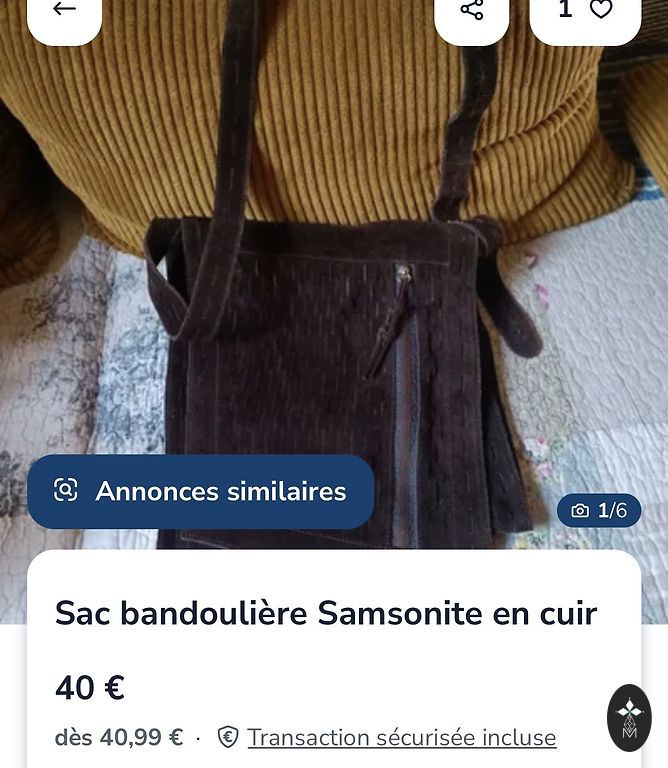Add the listing to favorites with the heart
668x768 pixels.
coord(600,10)
